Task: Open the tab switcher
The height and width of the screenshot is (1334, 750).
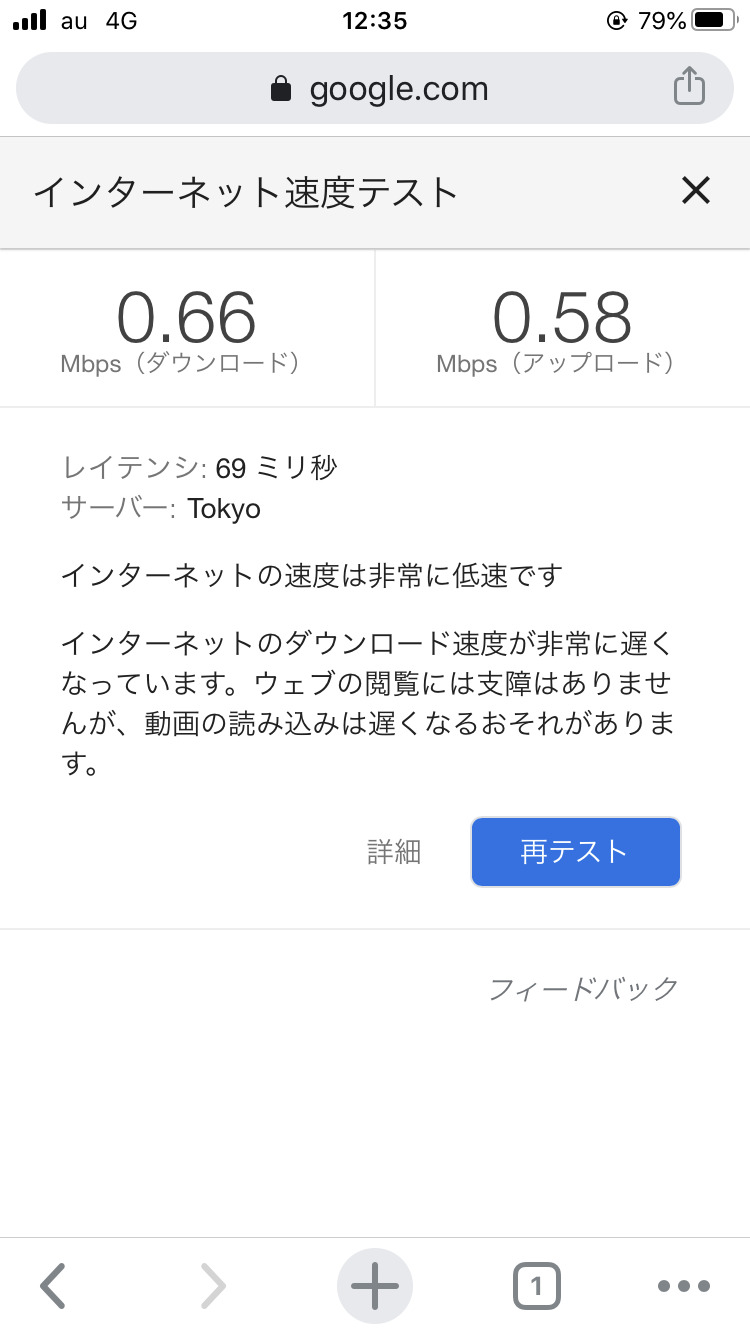Action: pyautogui.click(x=537, y=1285)
